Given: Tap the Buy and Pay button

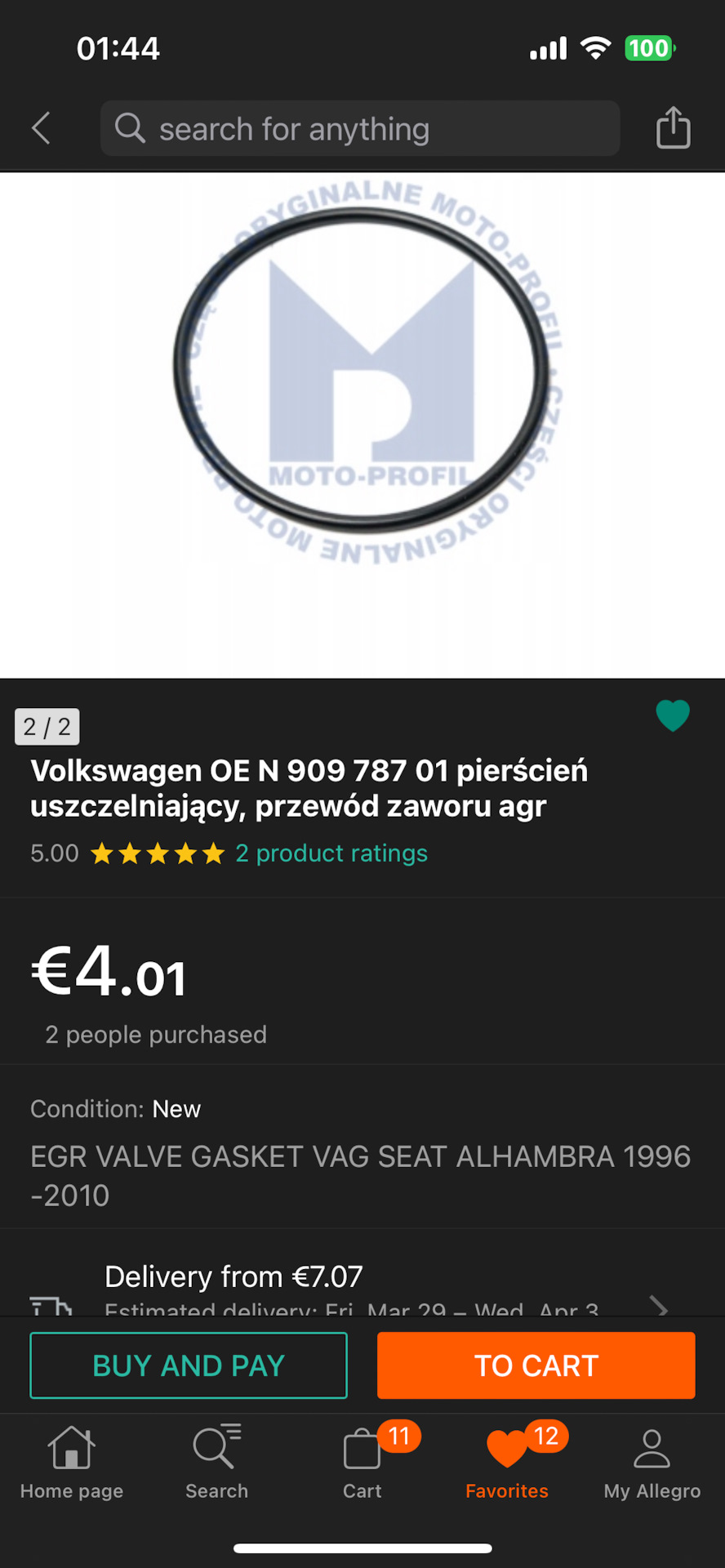Looking at the screenshot, I should coord(189,1365).
